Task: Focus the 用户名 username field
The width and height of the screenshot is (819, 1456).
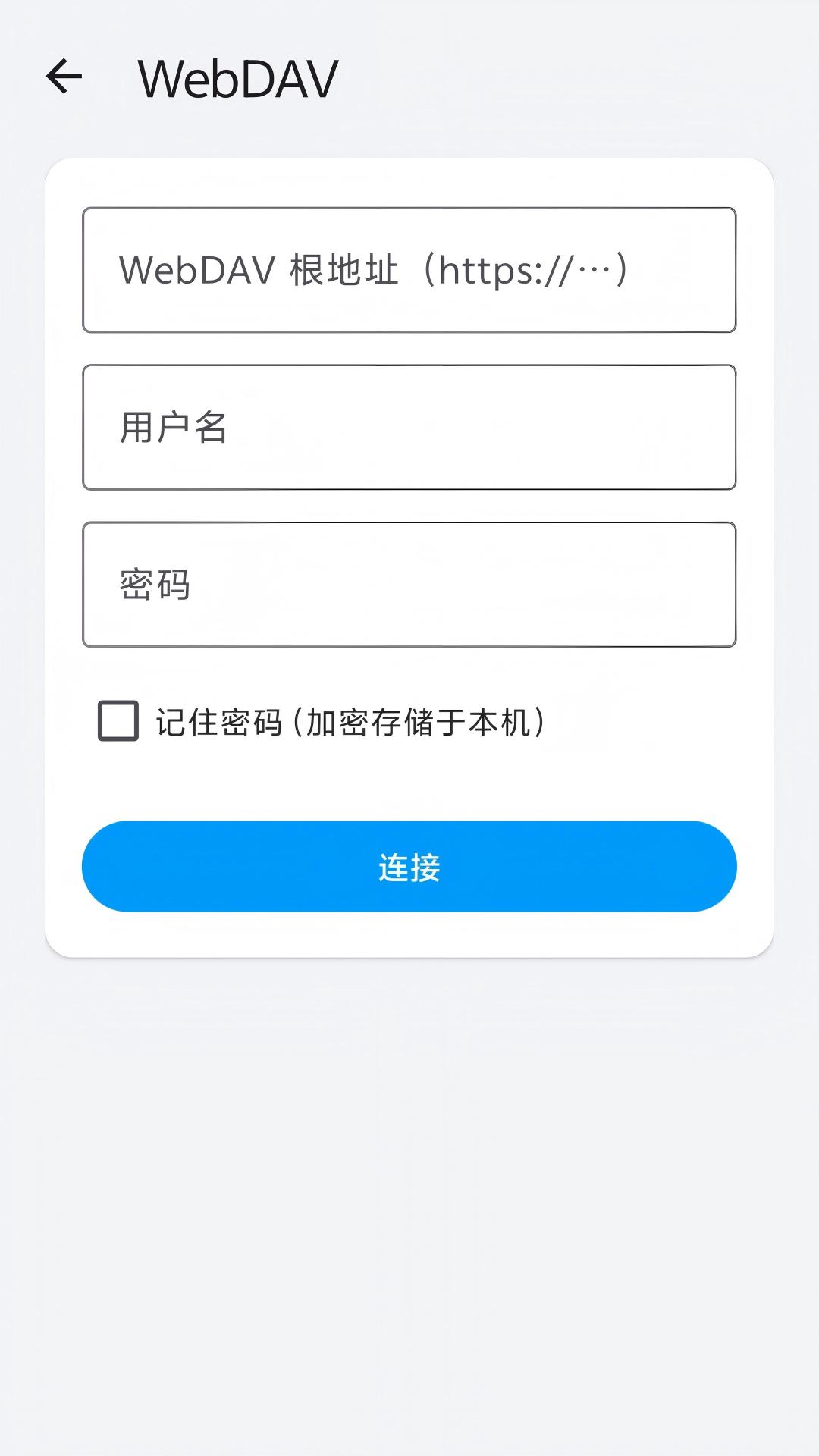Action: pyautogui.click(x=409, y=426)
